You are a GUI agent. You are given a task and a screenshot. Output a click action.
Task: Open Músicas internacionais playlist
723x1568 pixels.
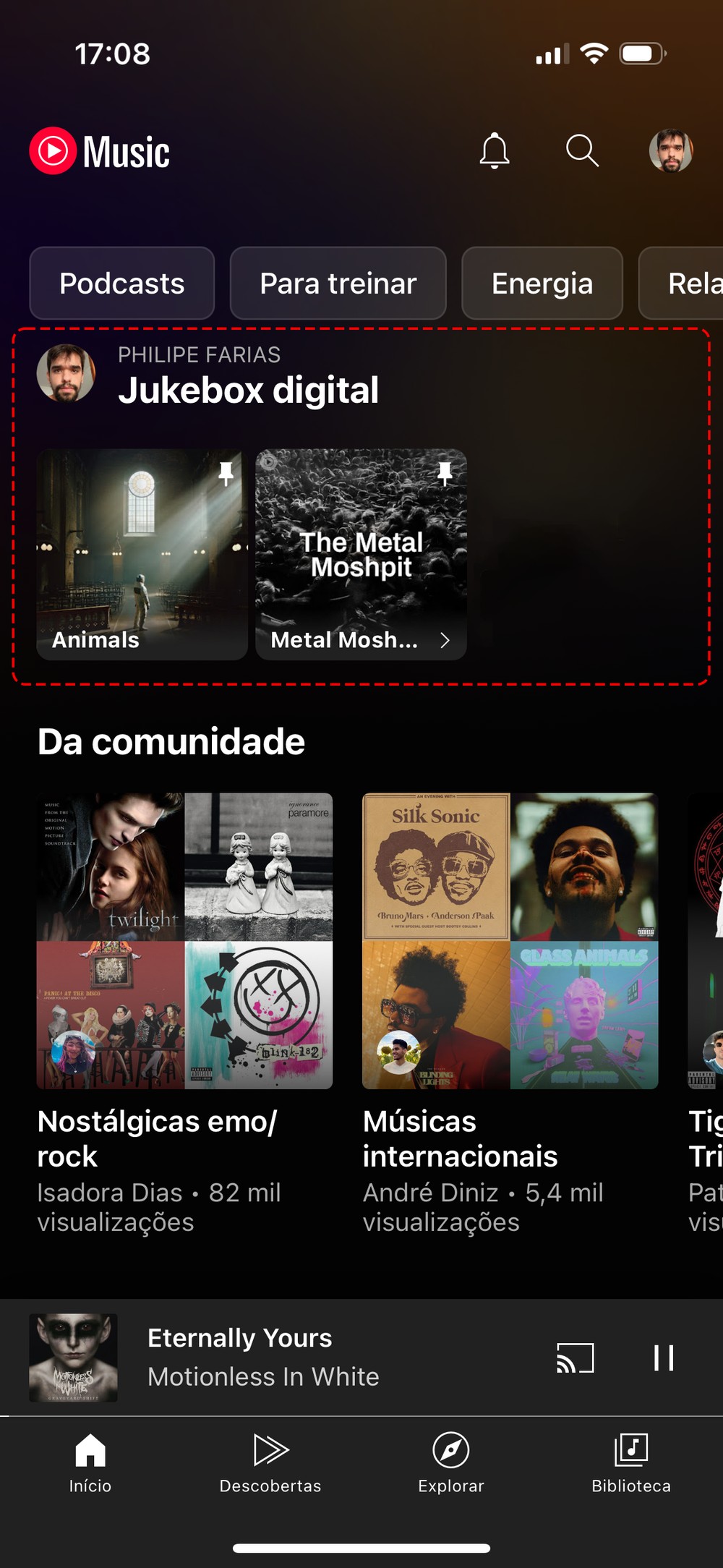click(510, 940)
